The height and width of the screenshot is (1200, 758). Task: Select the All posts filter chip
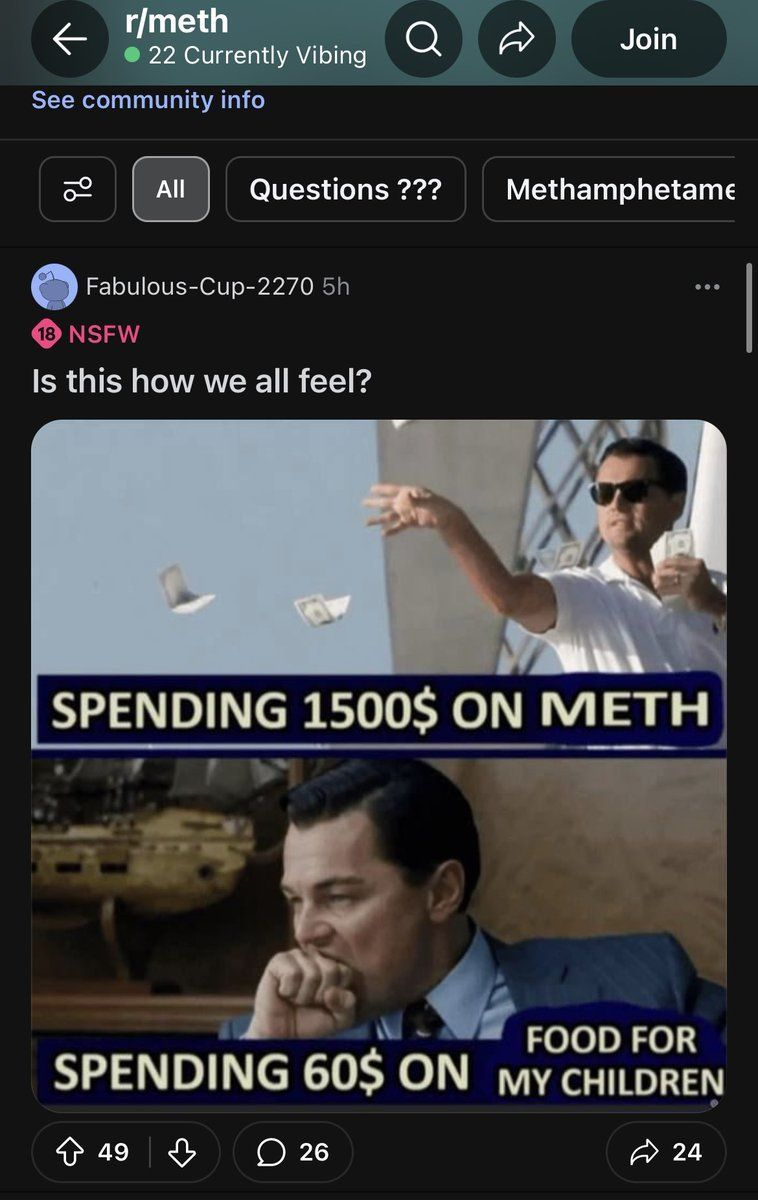[x=171, y=189]
